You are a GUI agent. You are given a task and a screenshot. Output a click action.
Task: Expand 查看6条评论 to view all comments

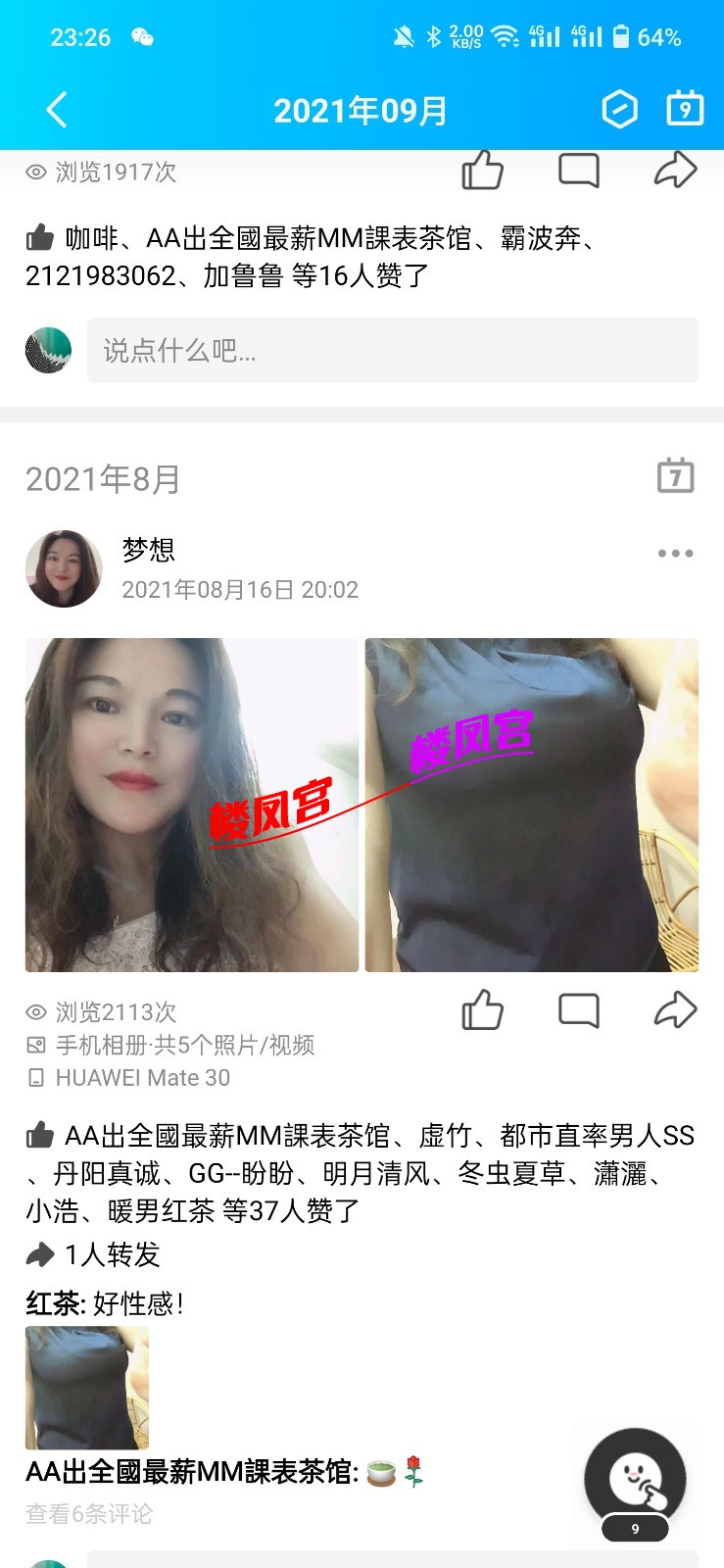point(86,1514)
